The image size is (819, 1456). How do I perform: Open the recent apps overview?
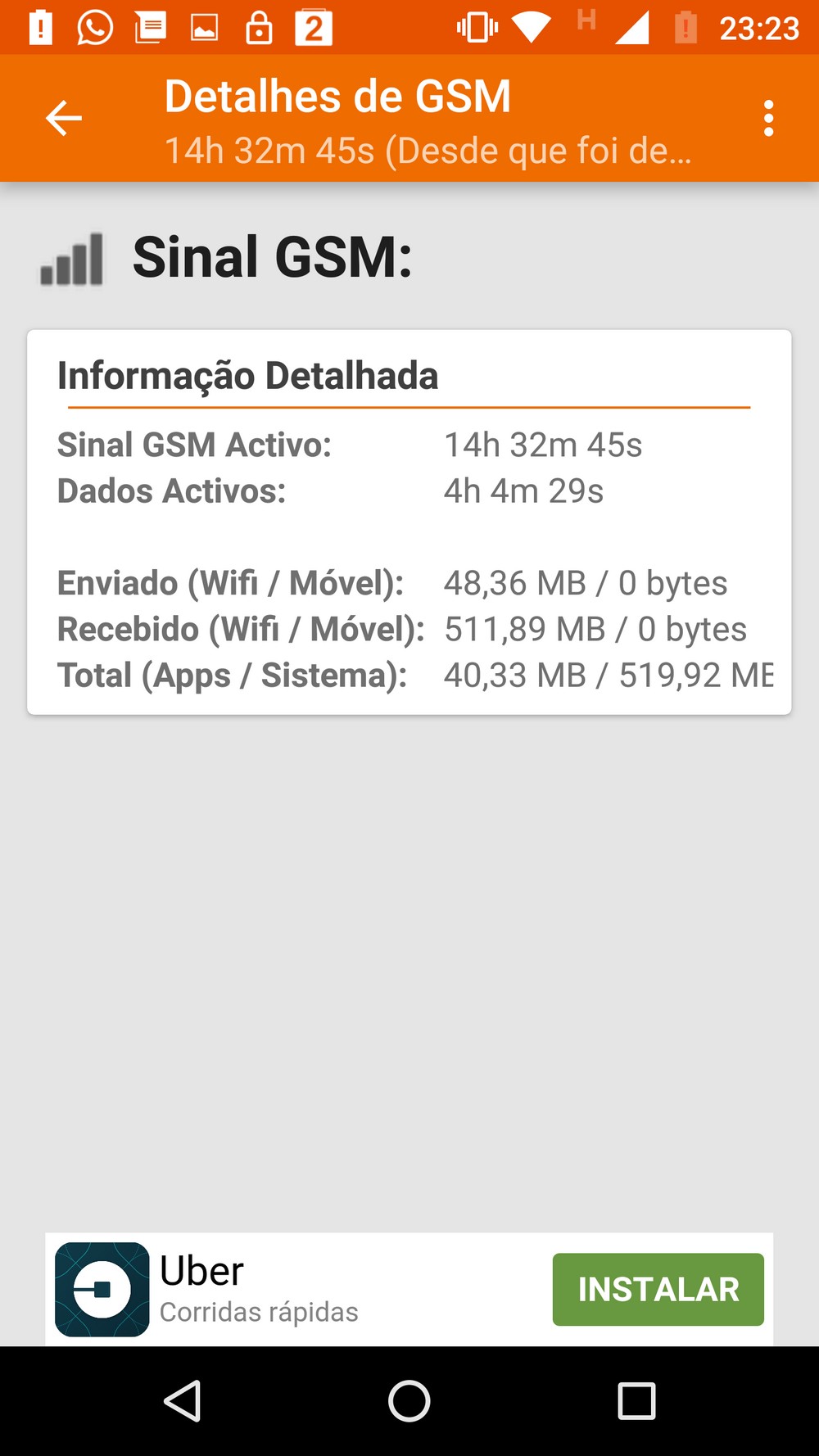(636, 1400)
